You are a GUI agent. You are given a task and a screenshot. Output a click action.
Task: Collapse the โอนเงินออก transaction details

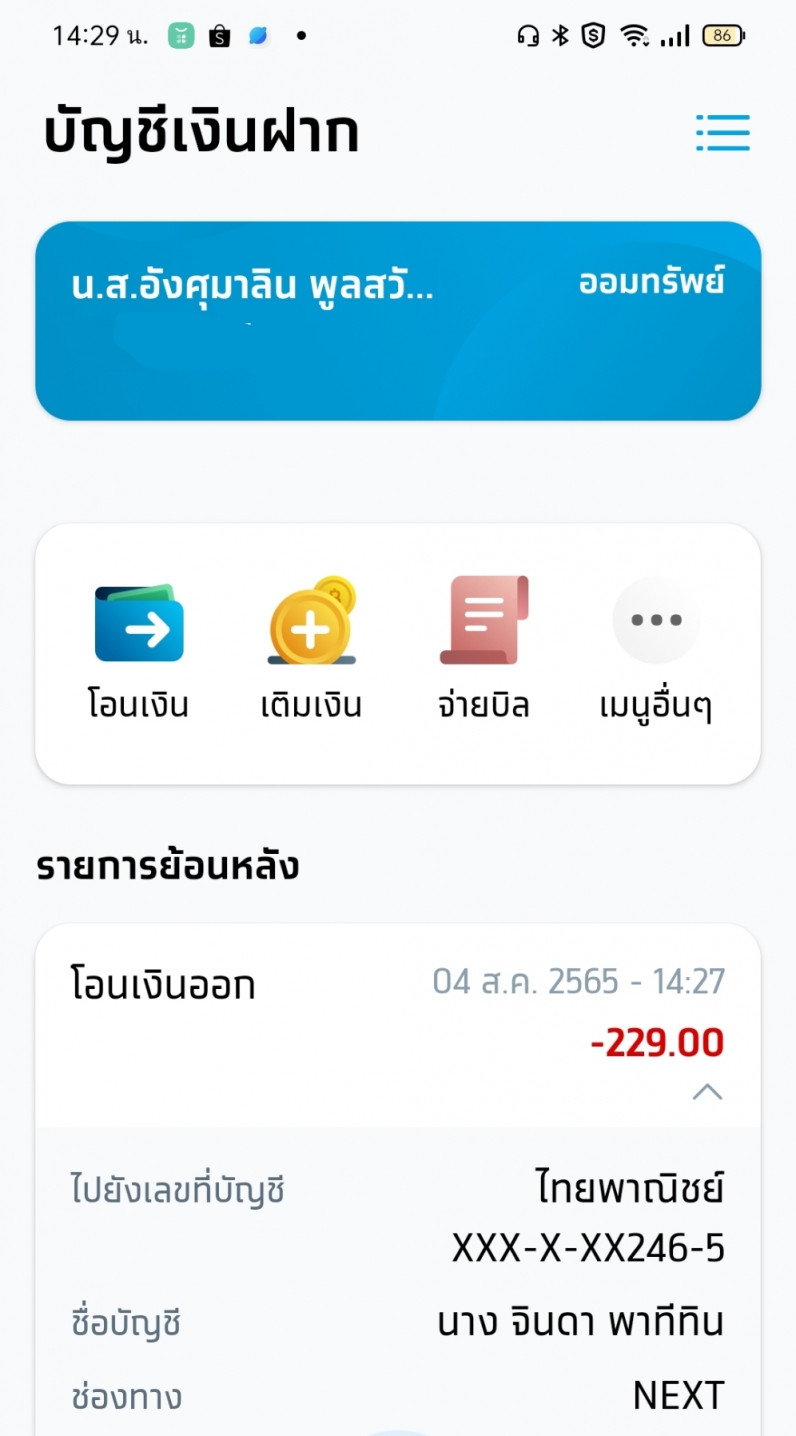707,1091
